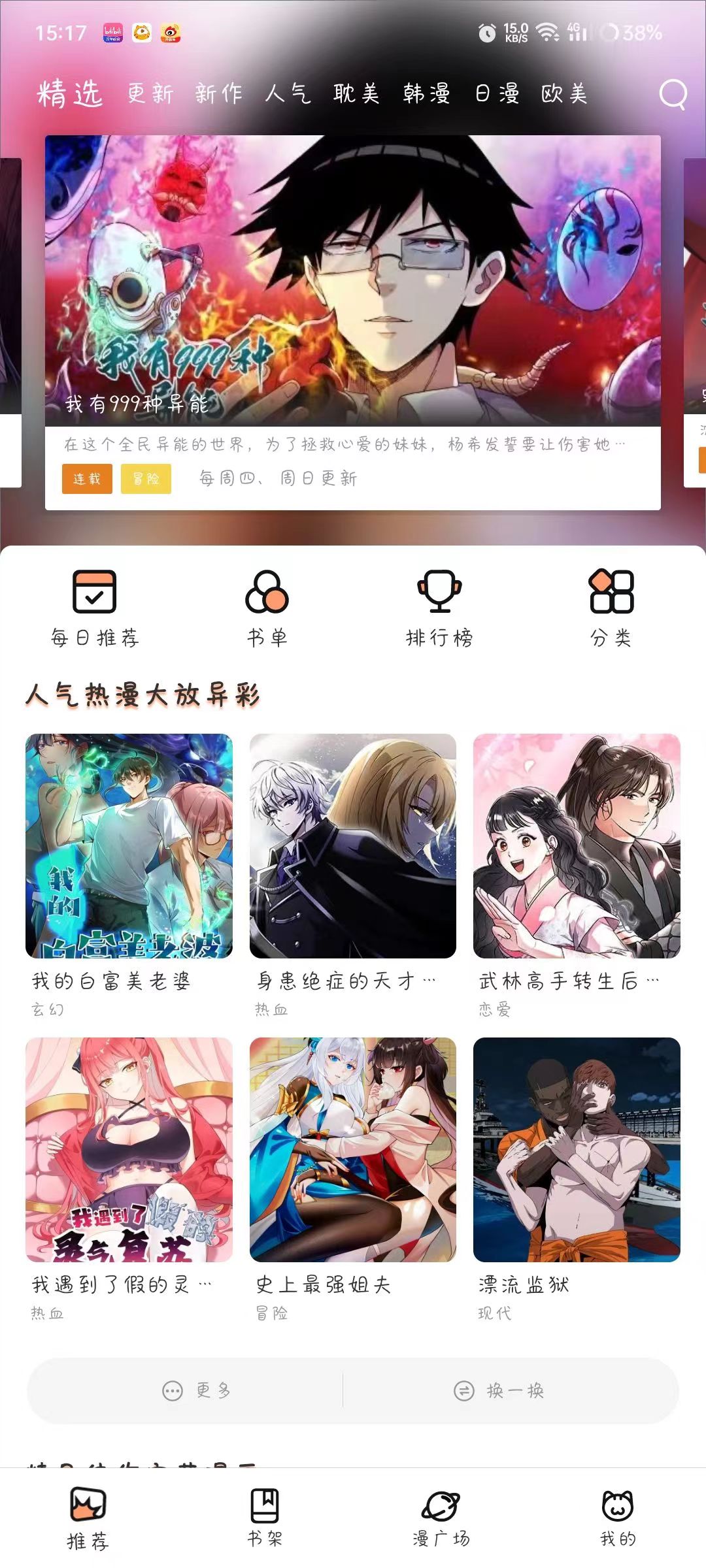Open the 书单 book lists
This screenshot has height=1568, width=706.
267,608
